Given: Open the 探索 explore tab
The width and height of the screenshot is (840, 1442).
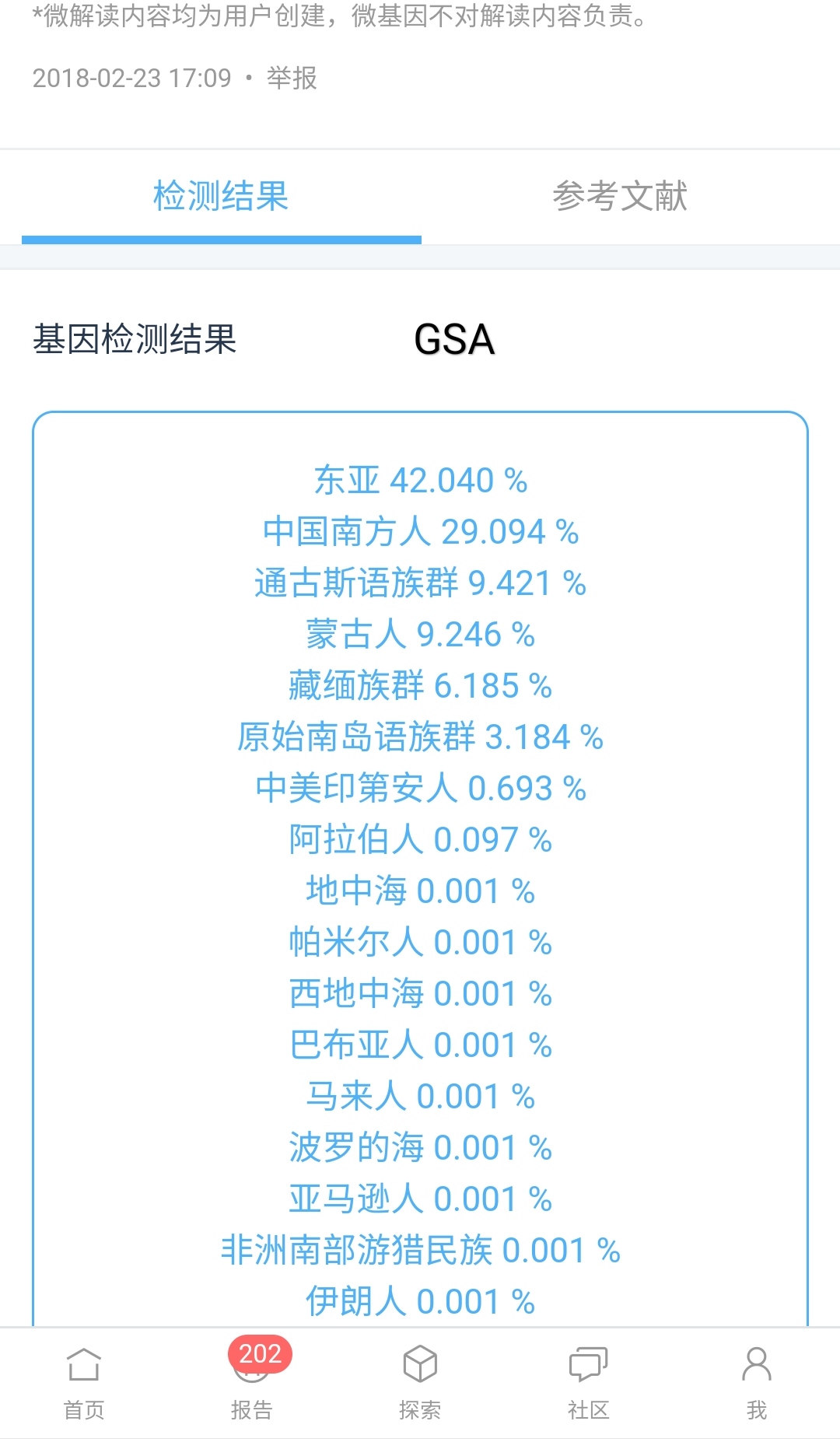Looking at the screenshot, I should tap(420, 1383).
